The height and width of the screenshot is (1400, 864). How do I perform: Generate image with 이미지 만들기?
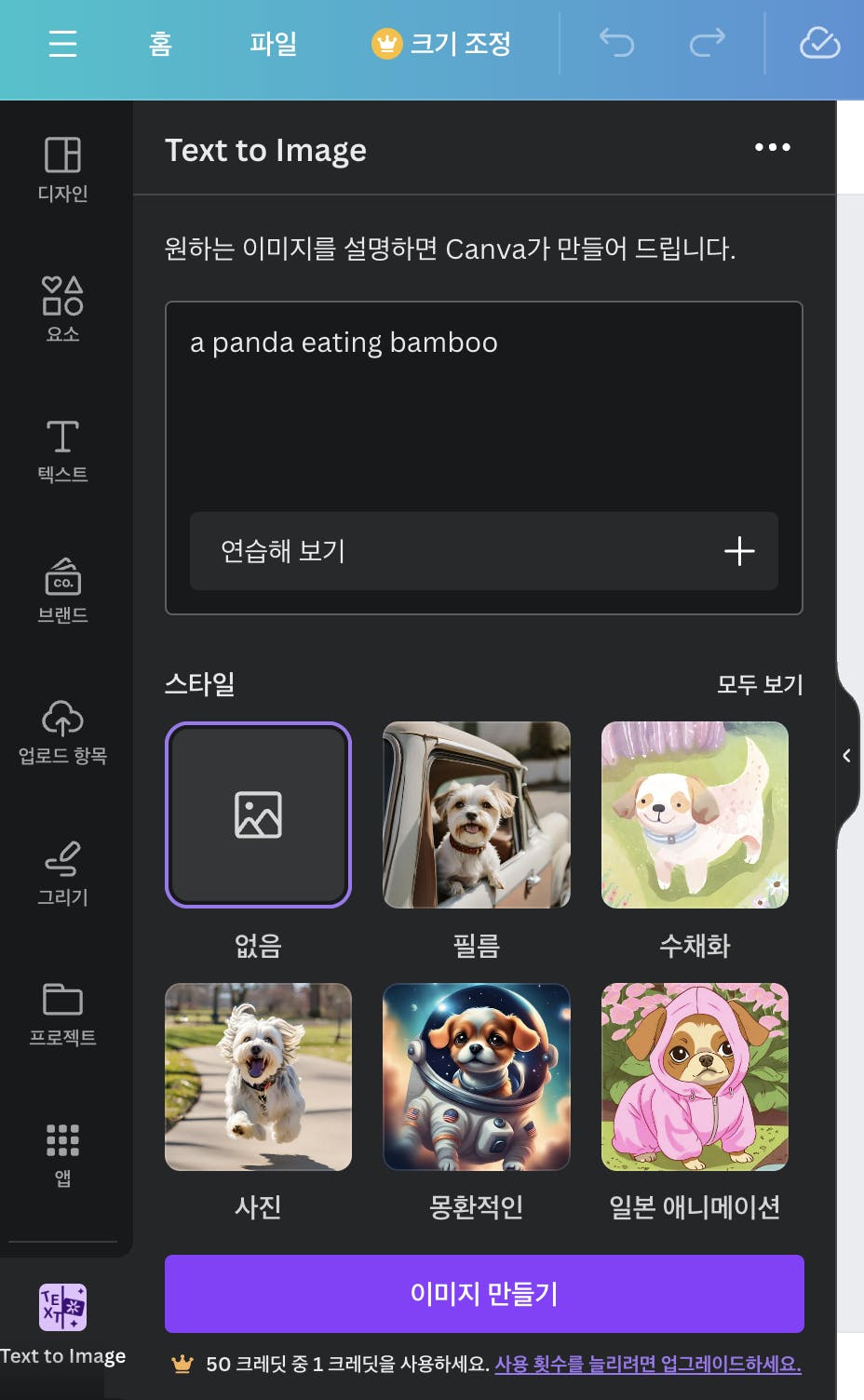click(x=484, y=1293)
